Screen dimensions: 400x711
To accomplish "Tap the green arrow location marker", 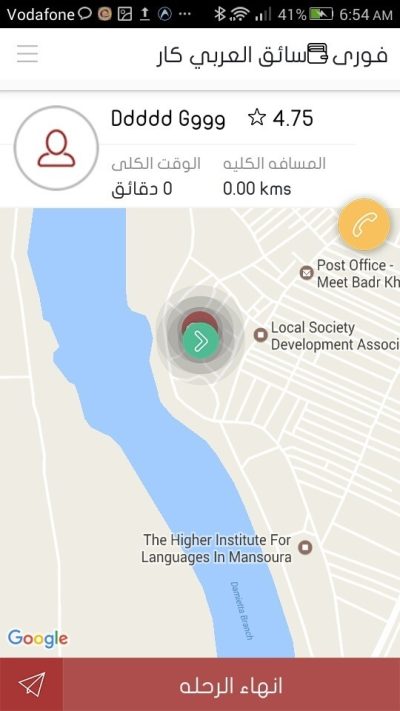I will pos(201,342).
